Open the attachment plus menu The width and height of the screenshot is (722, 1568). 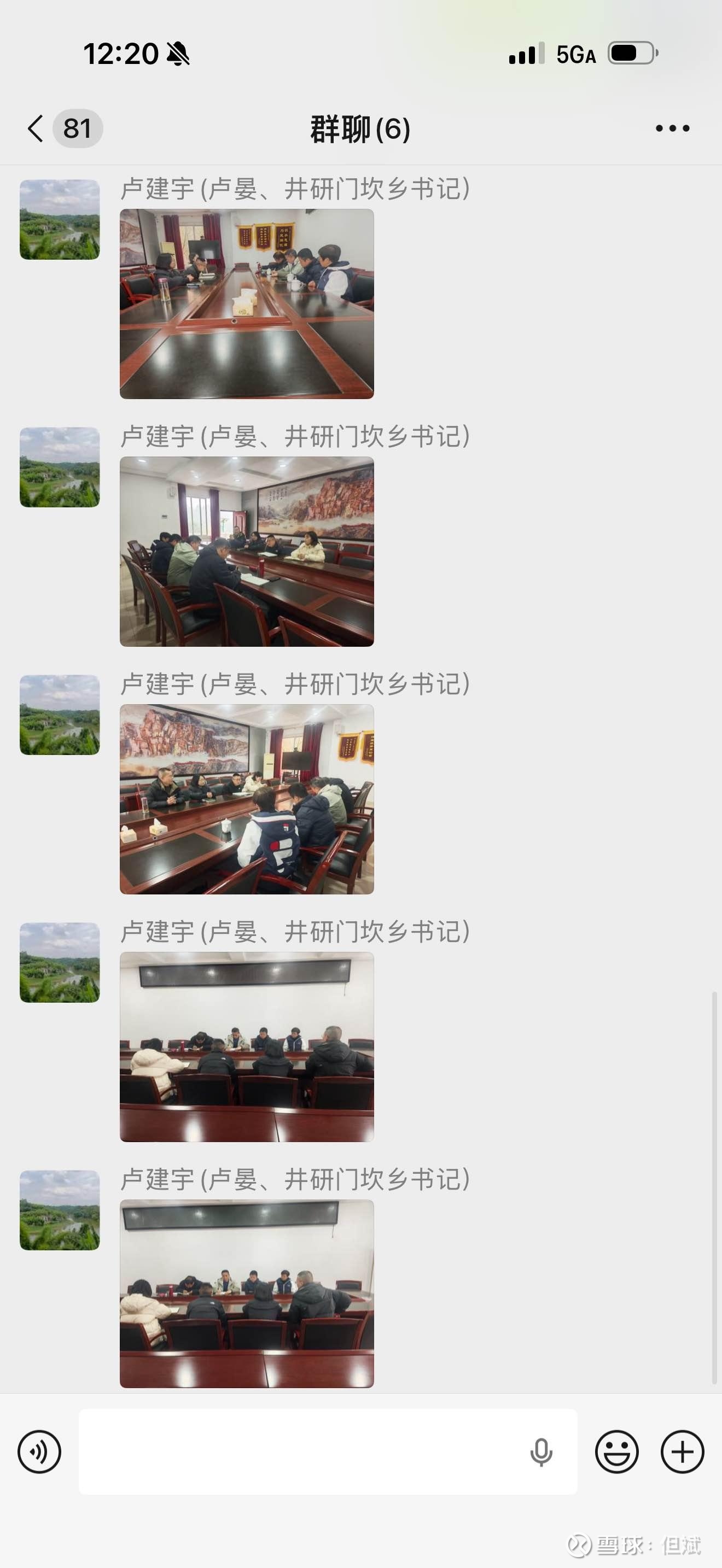coord(681,1452)
